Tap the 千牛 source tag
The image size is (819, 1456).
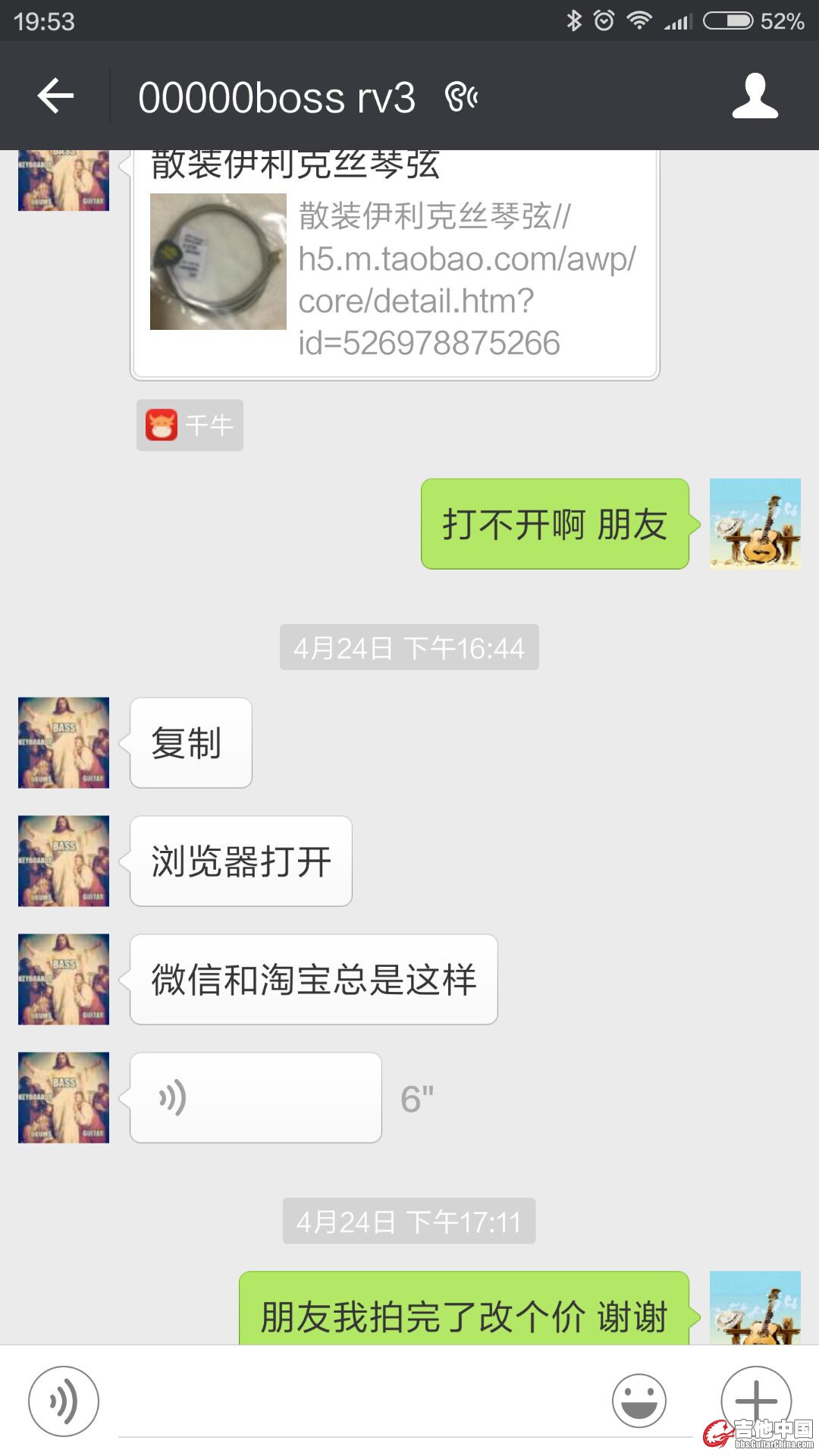point(190,425)
